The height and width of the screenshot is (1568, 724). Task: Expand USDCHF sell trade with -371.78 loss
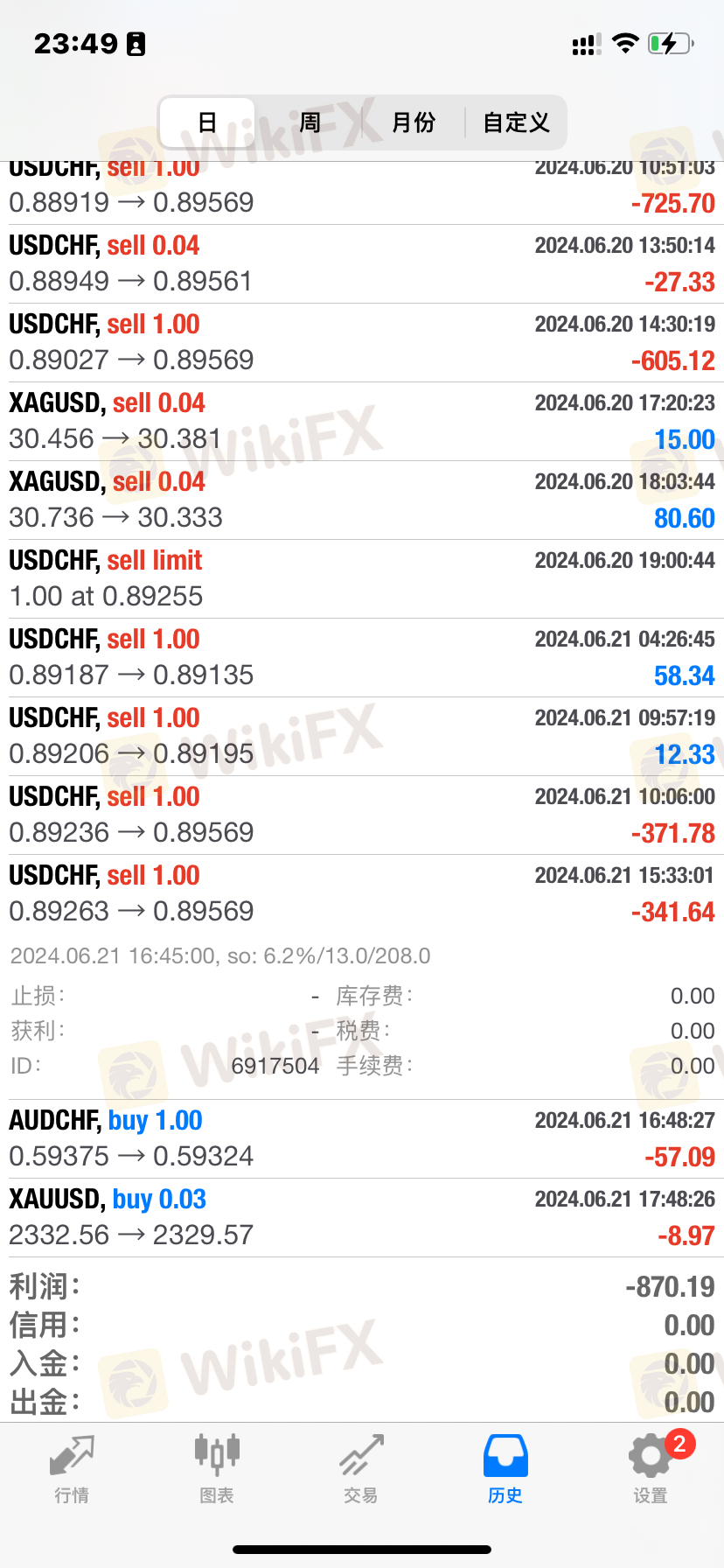(362, 815)
